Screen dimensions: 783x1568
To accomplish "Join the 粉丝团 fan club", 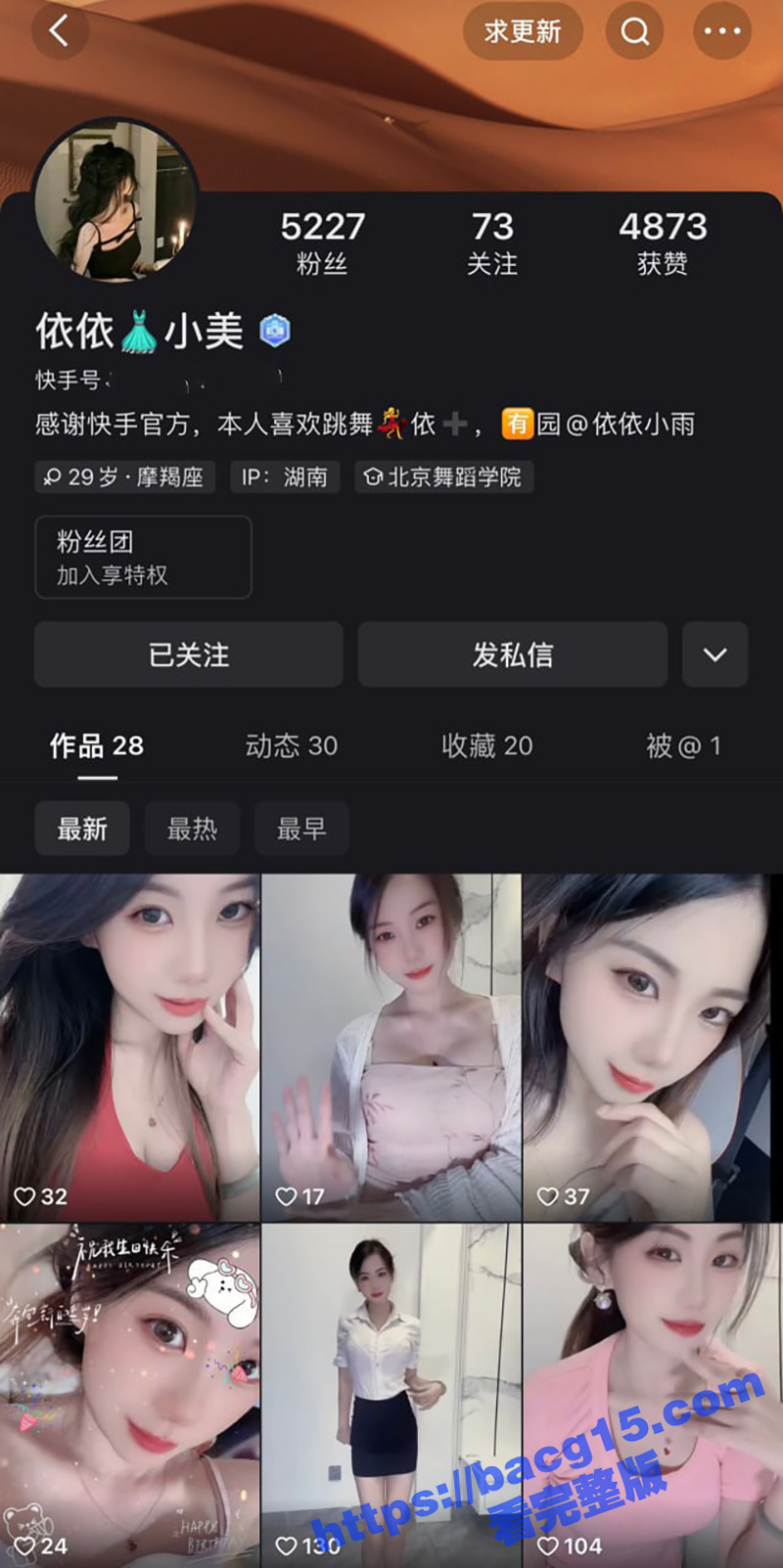I will [143, 557].
